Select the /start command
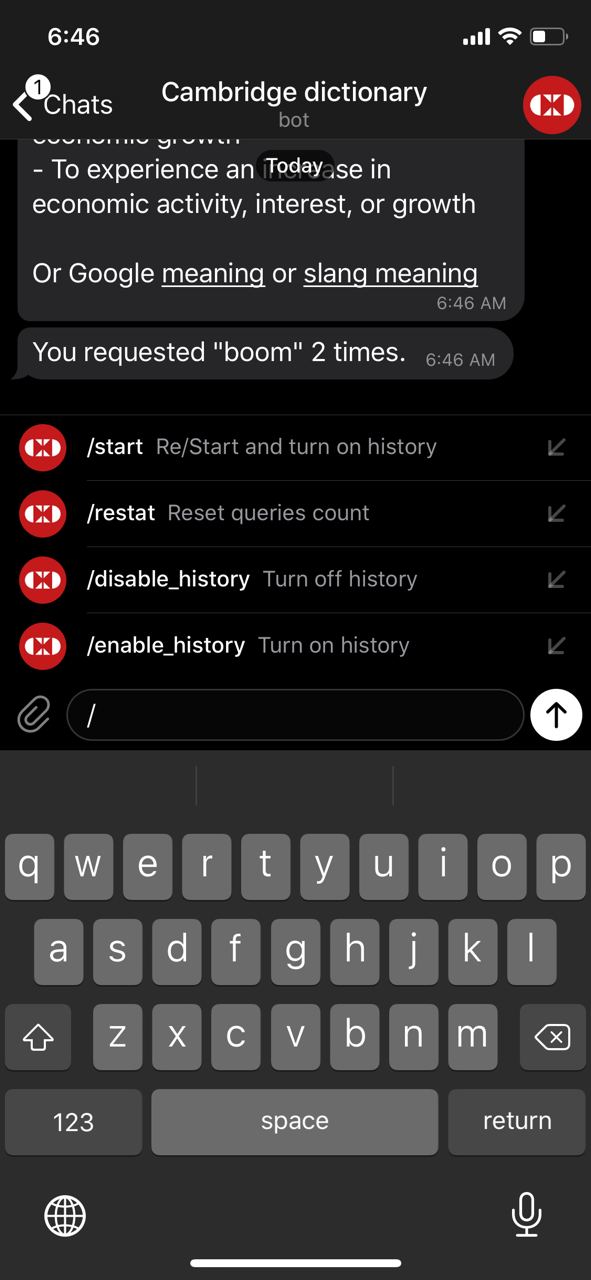Viewport: 591px width, 1280px height. coord(295,447)
